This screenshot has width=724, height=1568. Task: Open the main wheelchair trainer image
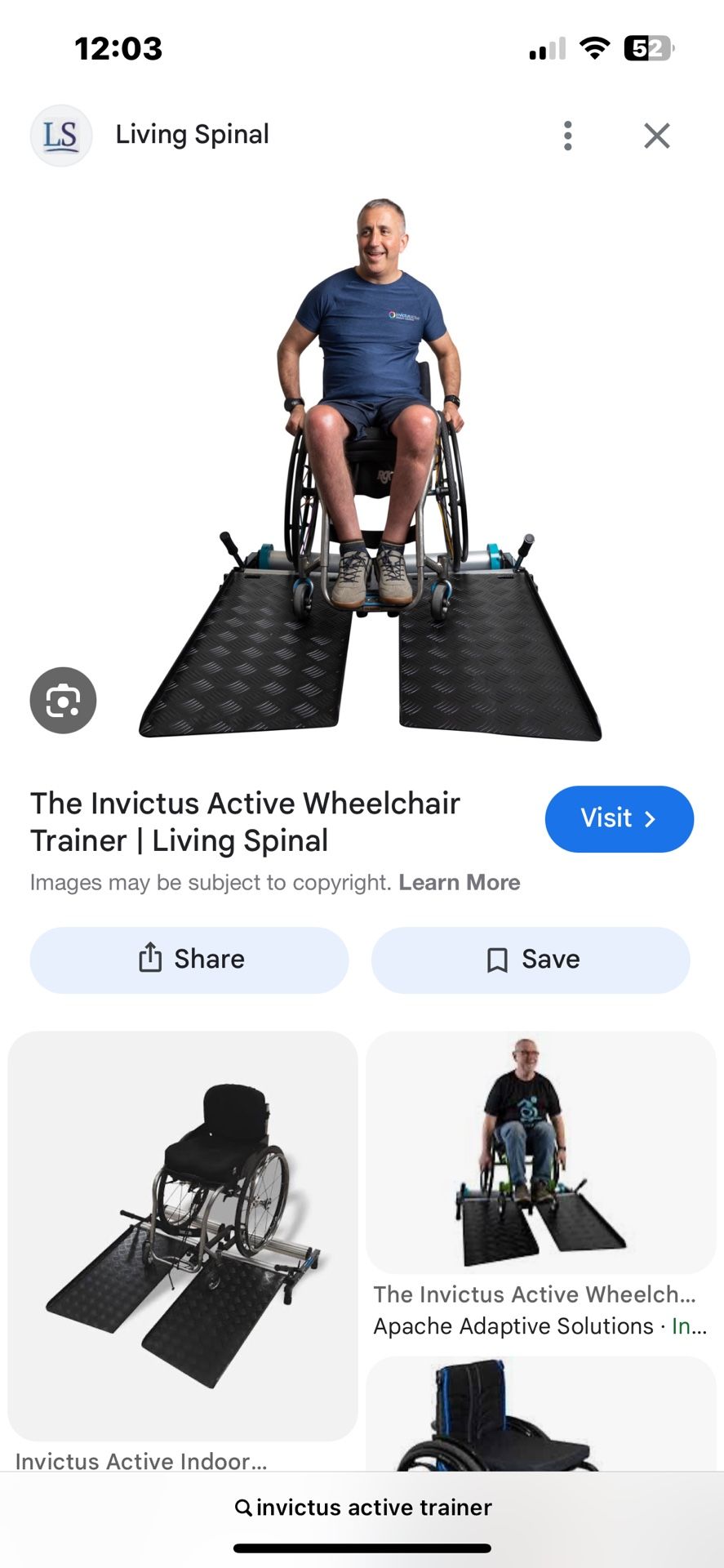[x=371, y=470]
